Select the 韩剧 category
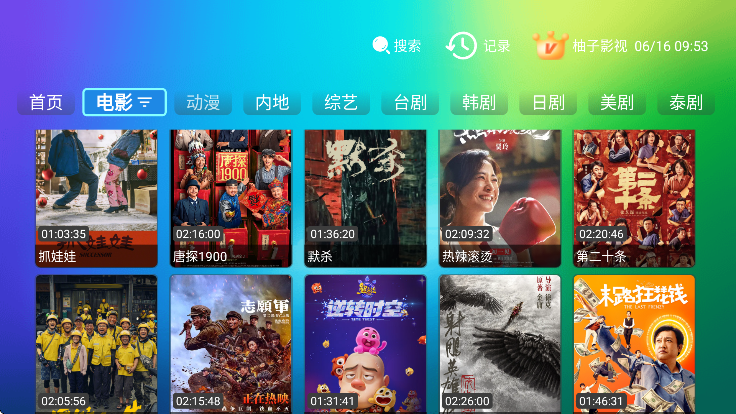This screenshot has height=414, width=736. [479, 102]
